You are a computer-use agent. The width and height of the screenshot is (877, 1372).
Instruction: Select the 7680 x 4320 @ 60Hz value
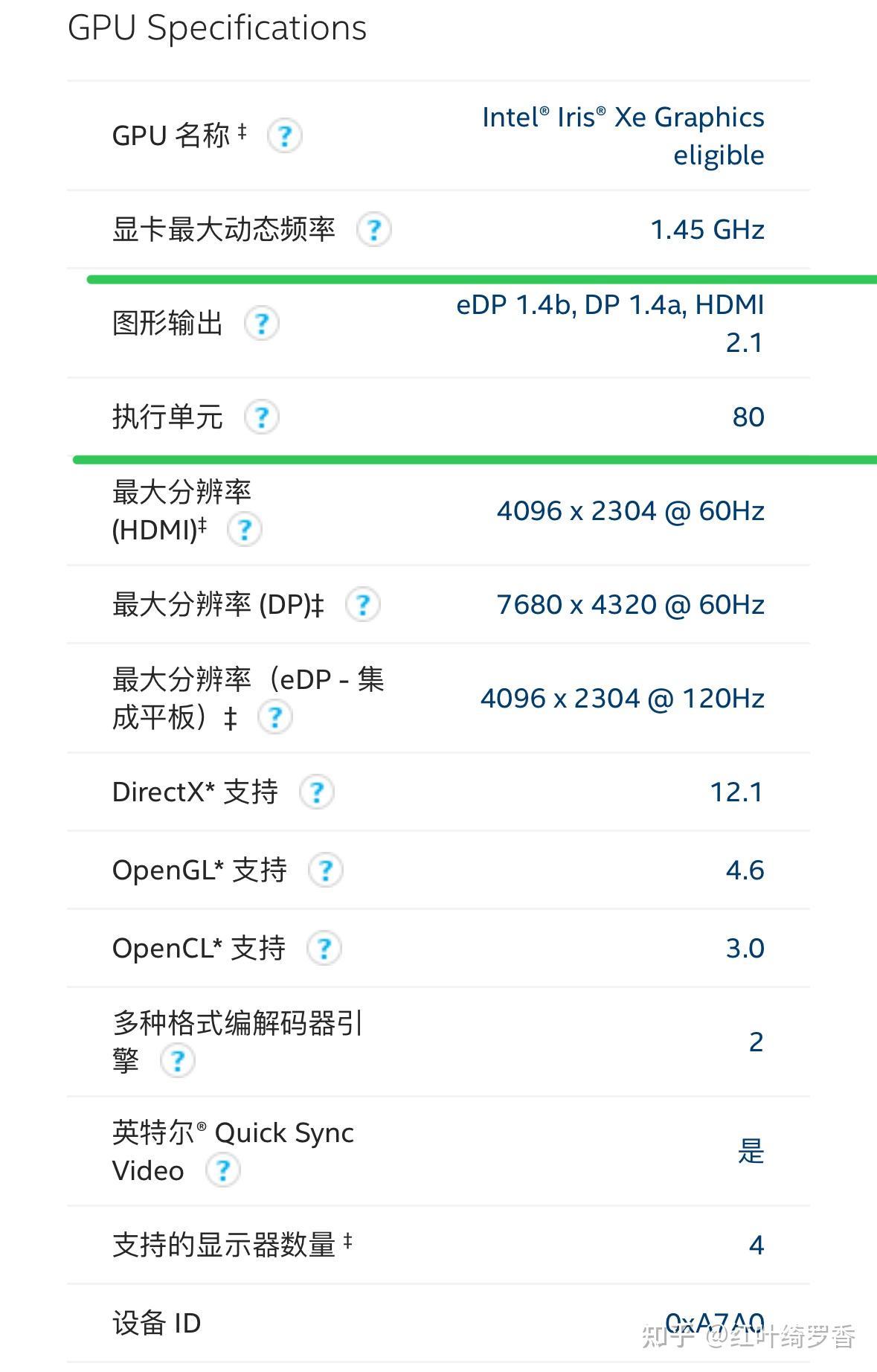tap(630, 603)
